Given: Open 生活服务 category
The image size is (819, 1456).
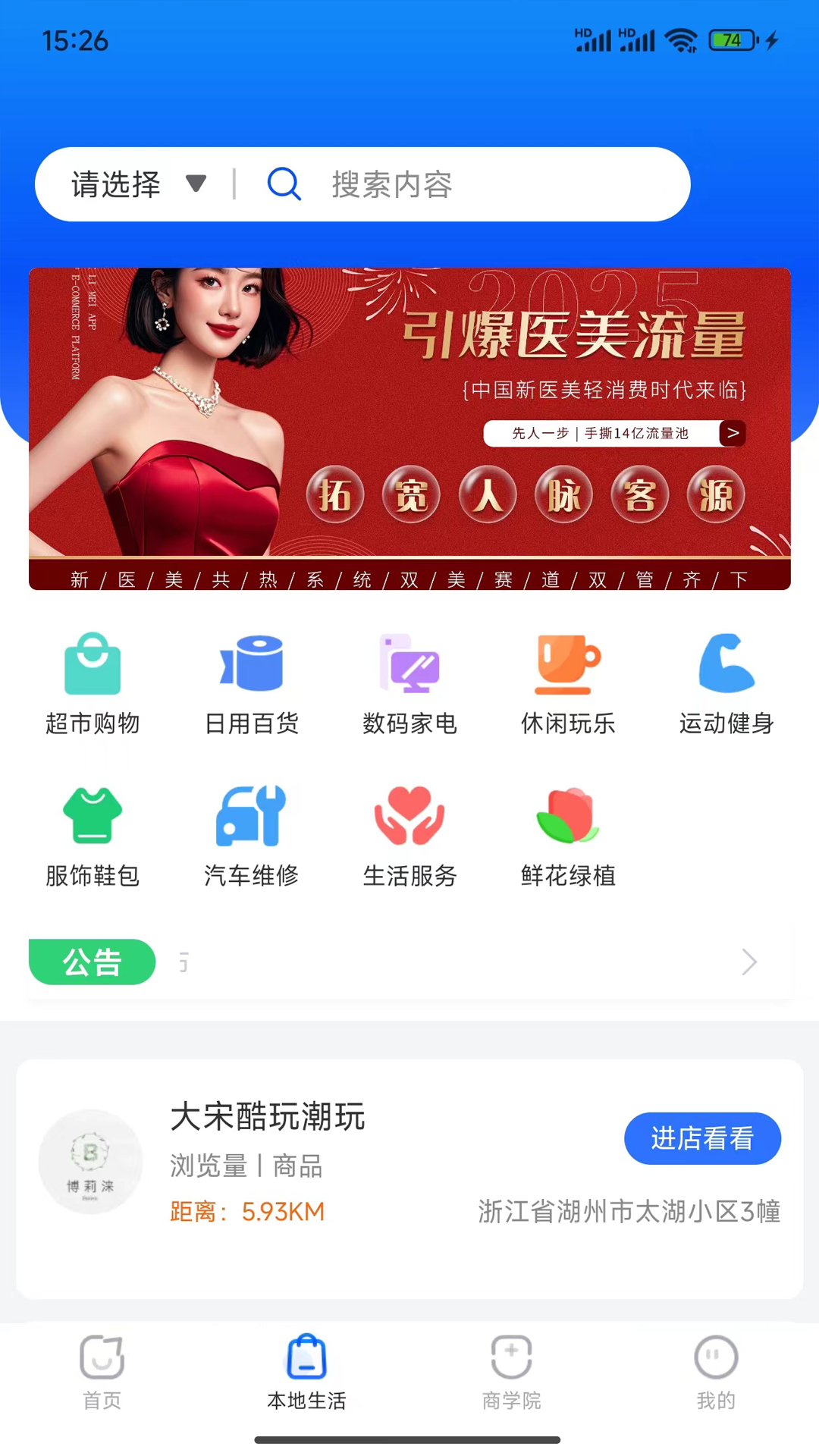Looking at the screenshot, I should (x=409, y=834).
